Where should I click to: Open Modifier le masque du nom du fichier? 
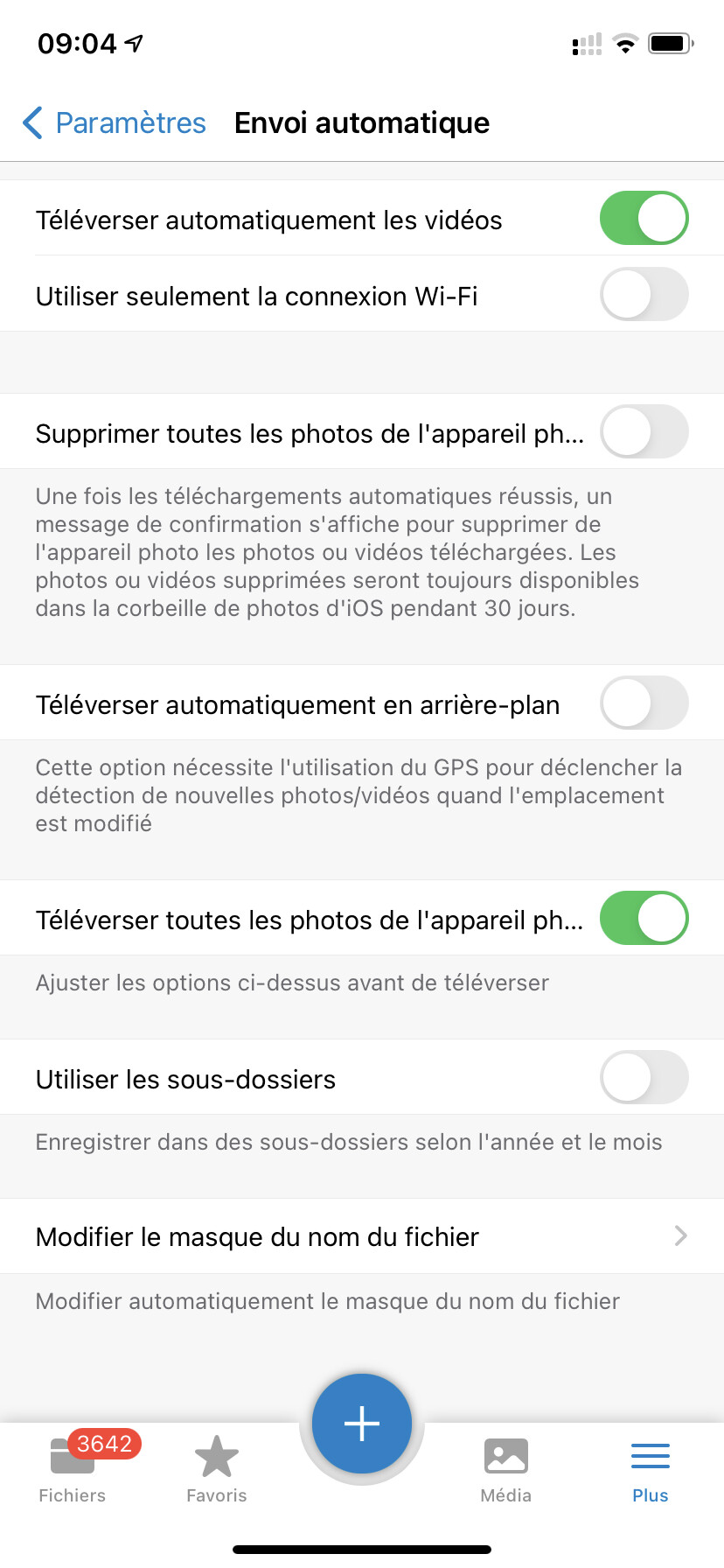[362, 1236]
